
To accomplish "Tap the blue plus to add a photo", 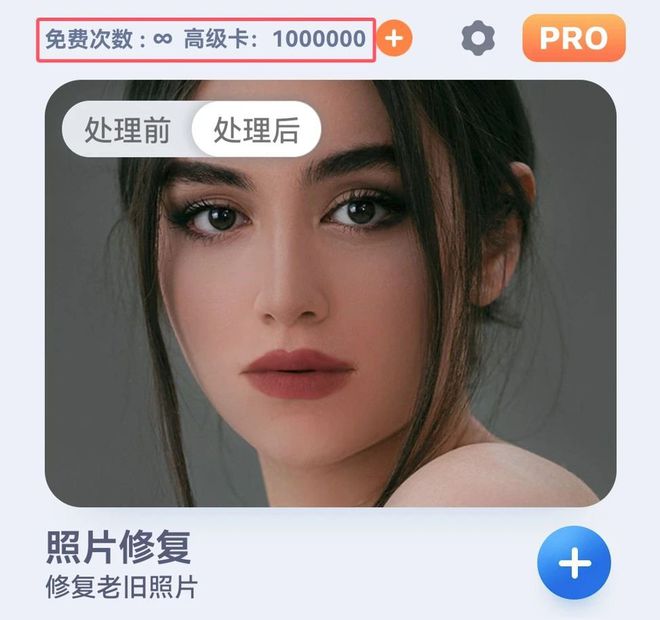I will [x=574, y=563].
